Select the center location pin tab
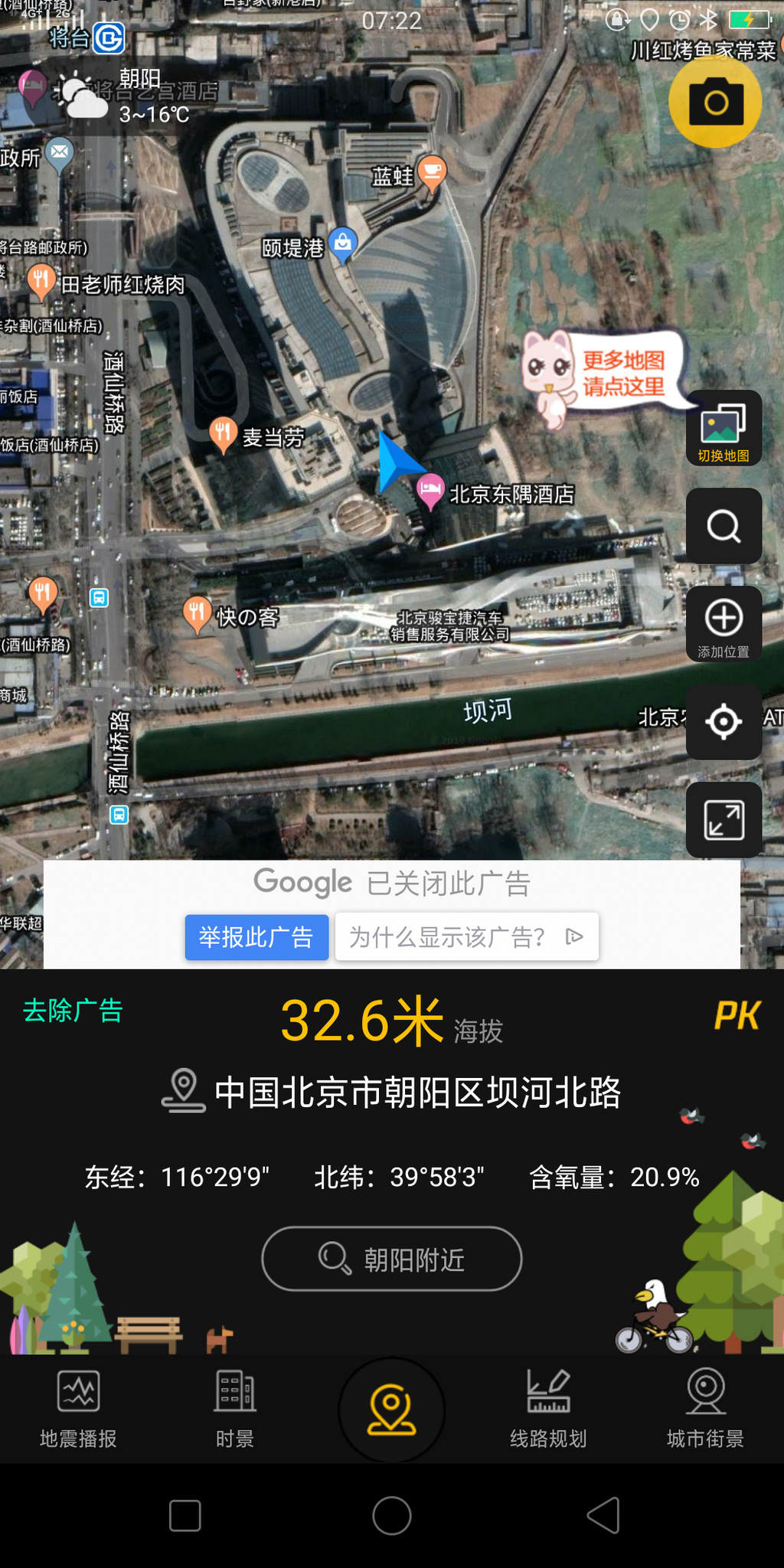The height and width of the screenshot is (1568, 784). pyautogui.click(x=392, y=1410)
